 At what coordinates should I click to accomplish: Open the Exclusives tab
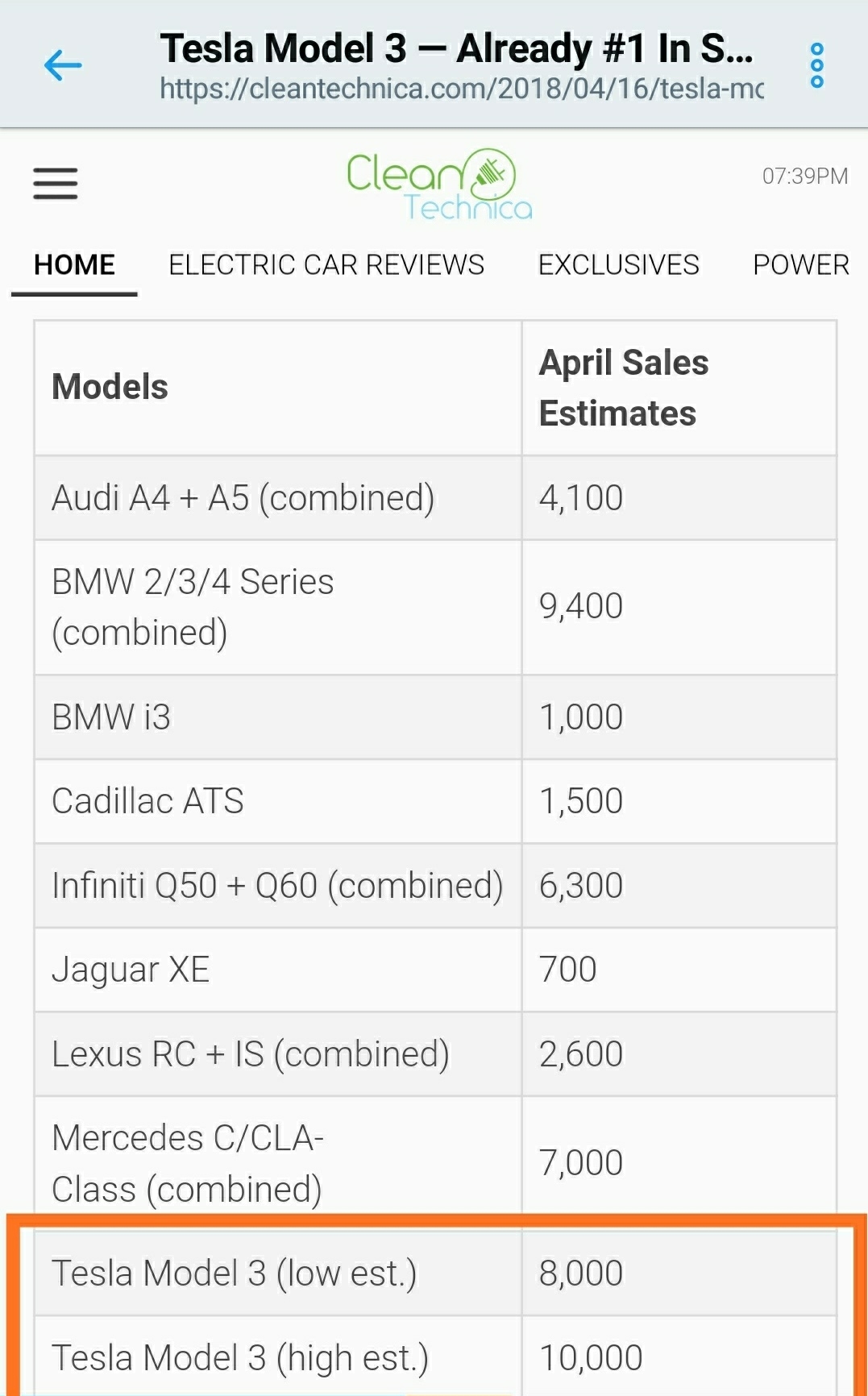(x=618, y=265)
